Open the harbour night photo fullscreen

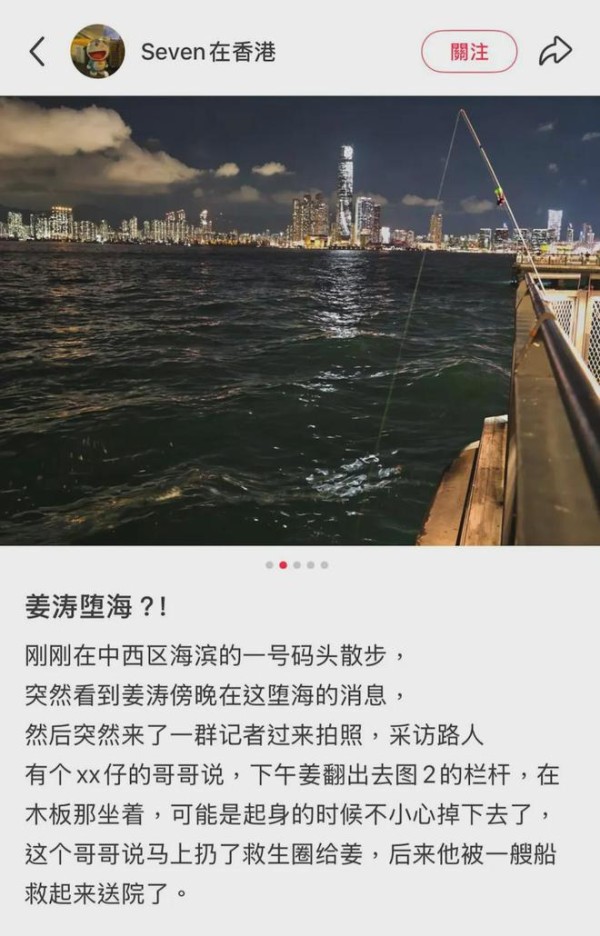tap(300, 320)
